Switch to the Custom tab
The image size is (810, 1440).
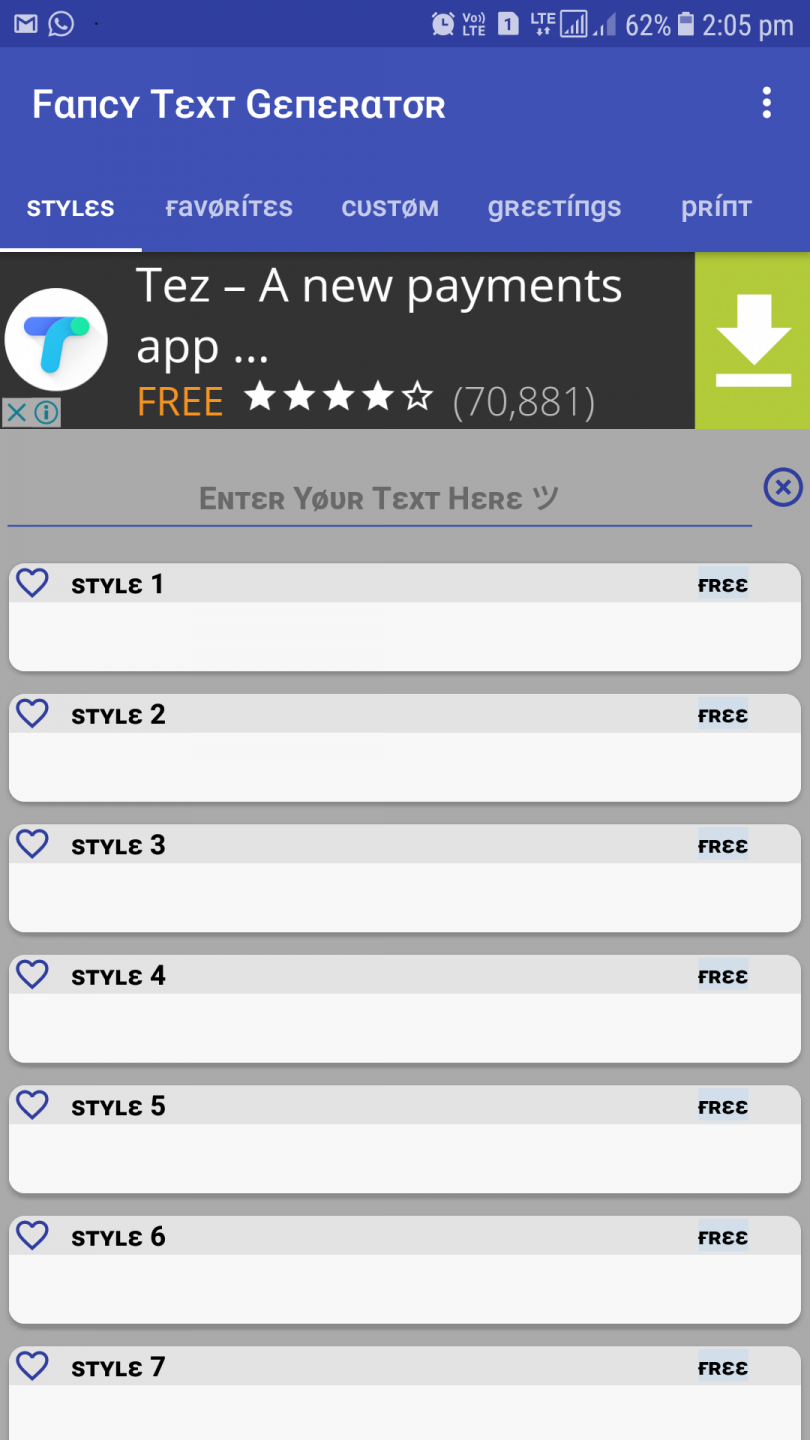[x=390, y=208]
